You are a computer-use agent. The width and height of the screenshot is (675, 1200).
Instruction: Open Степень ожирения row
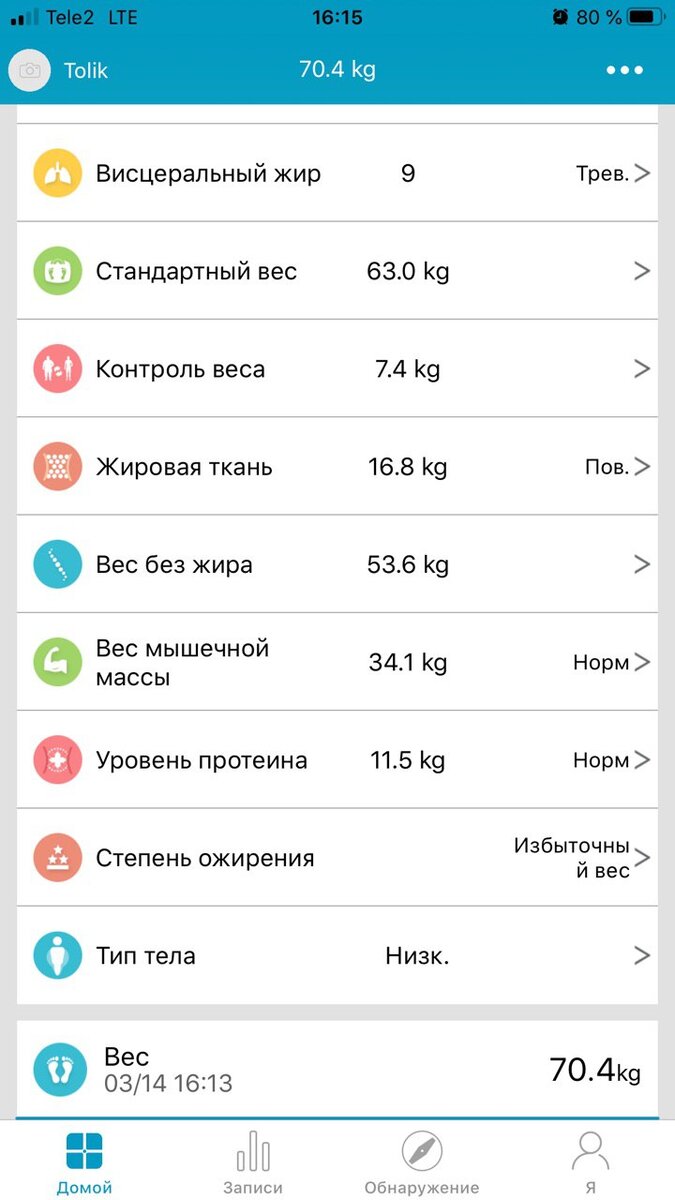[x=337, y=858]
